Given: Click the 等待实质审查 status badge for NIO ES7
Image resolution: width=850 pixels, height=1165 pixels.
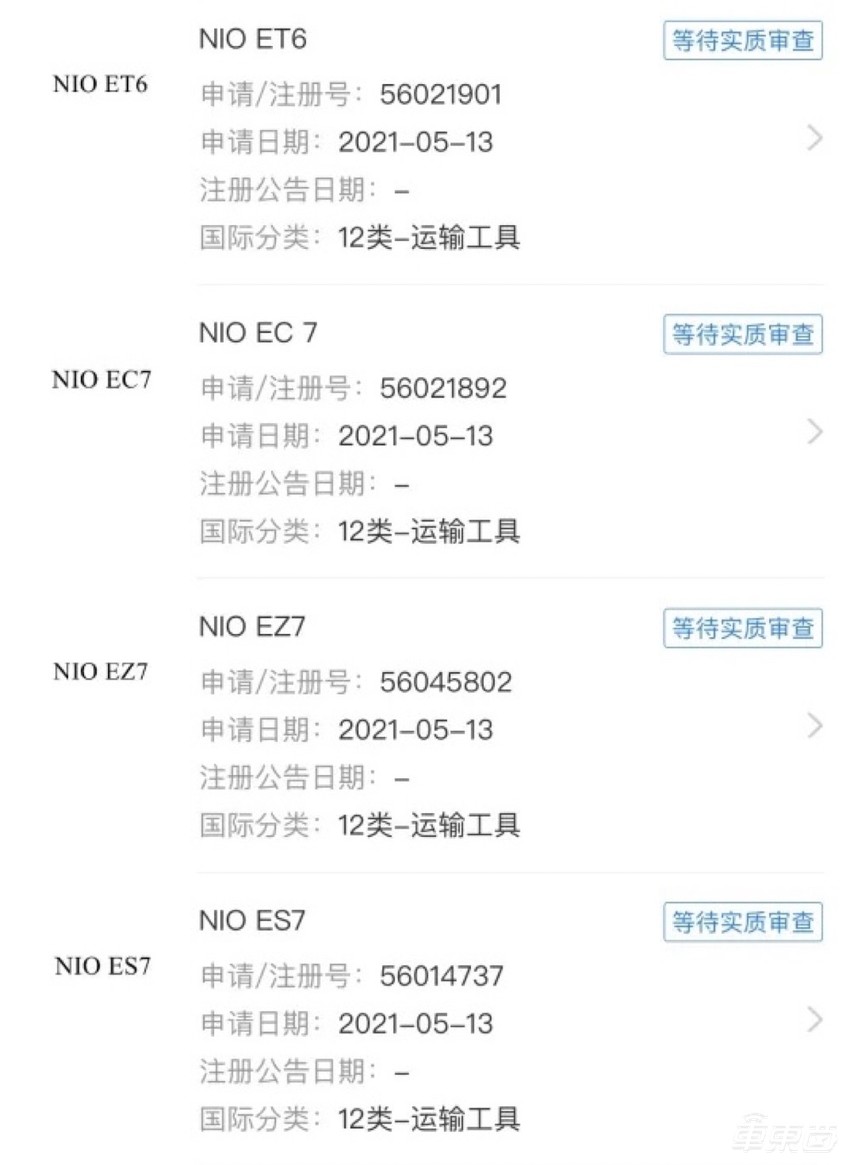Looking at the screenshot, I should click(x=743, y=923).
